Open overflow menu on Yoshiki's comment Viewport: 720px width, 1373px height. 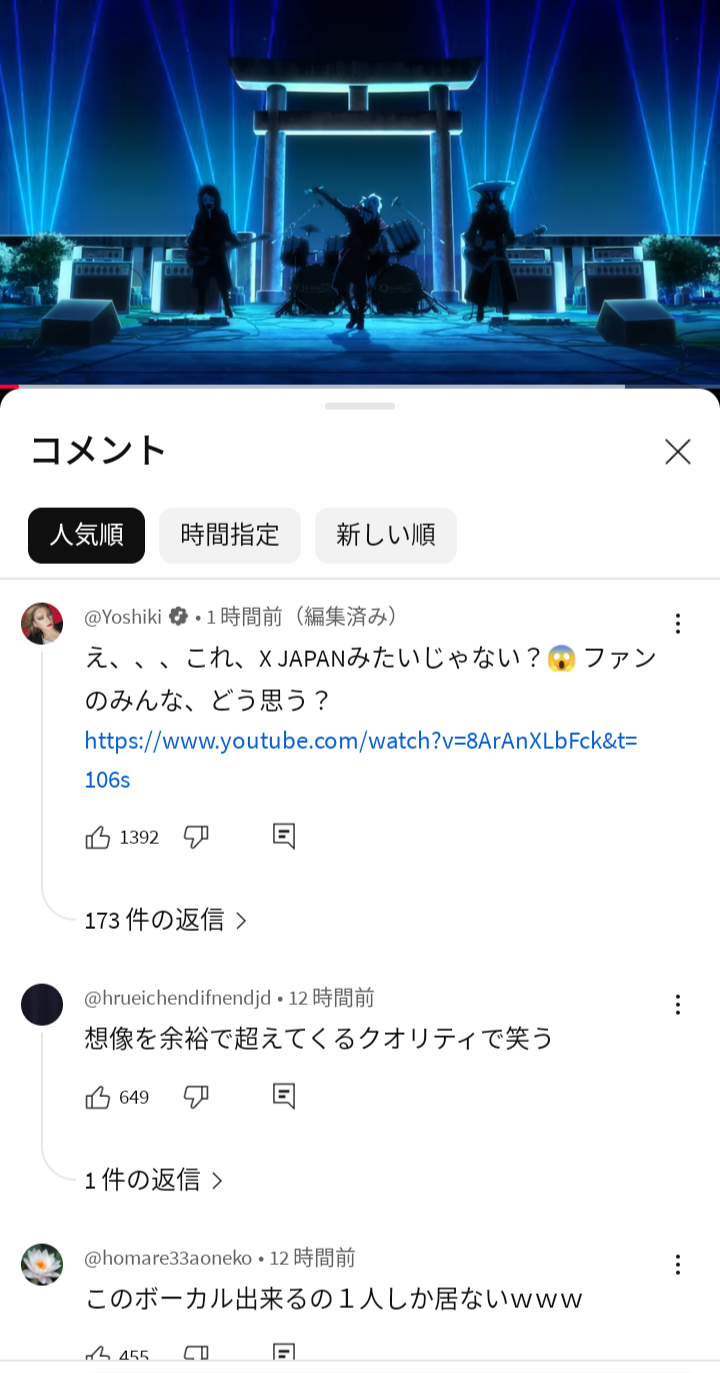[678, 624]
